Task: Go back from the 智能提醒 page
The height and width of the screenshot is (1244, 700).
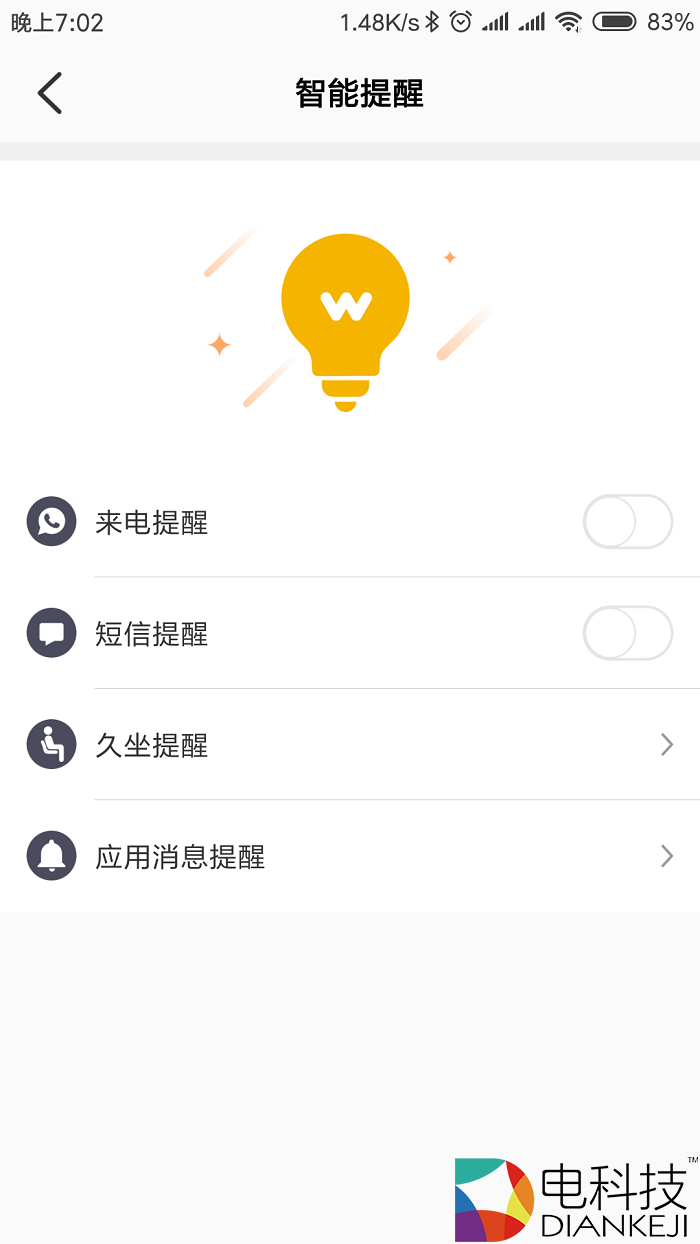Action: point(50,93)
